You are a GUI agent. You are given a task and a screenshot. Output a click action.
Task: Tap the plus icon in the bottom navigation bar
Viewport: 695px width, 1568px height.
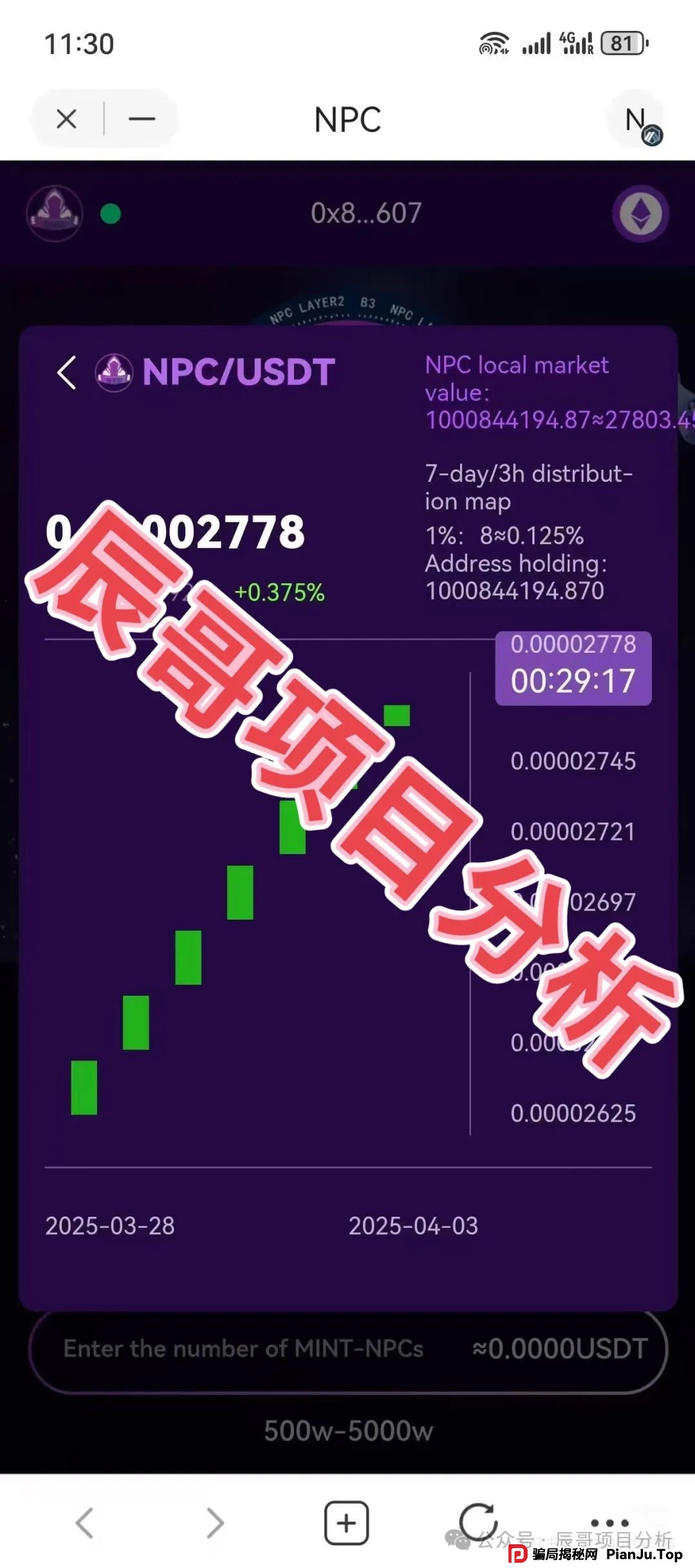tap(347, 1522)
